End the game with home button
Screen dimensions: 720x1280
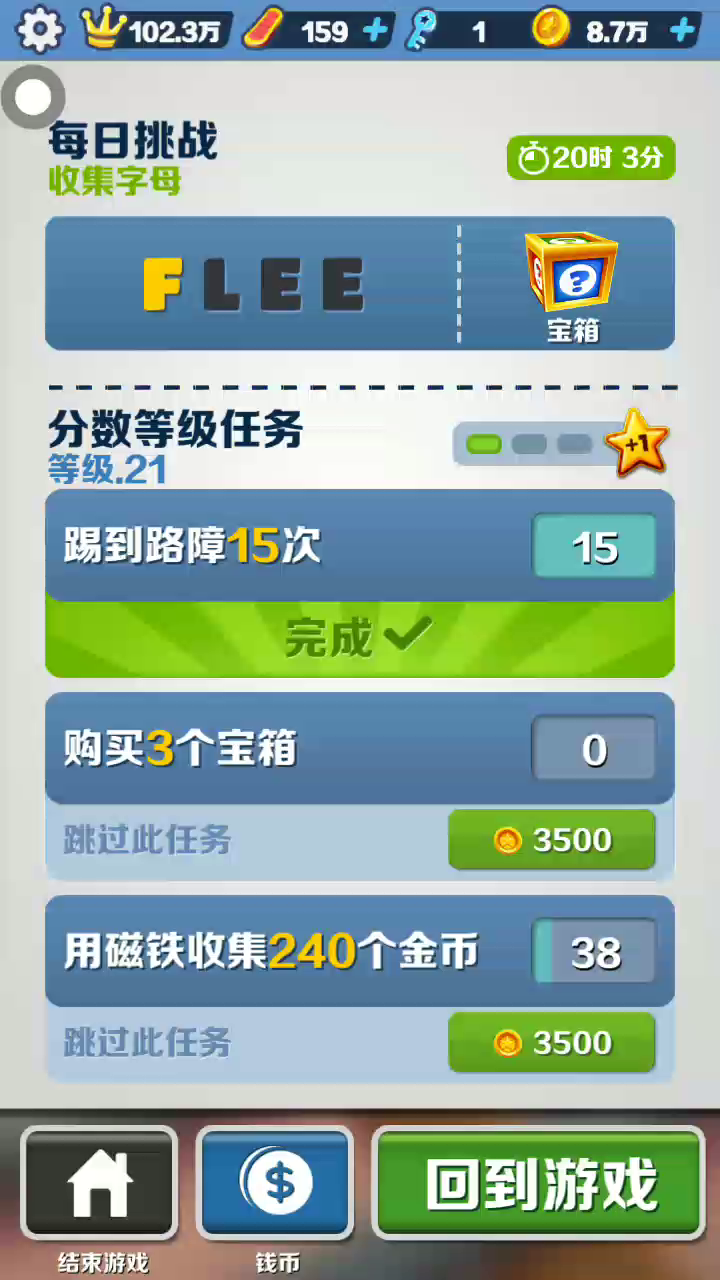point(100,1184)
